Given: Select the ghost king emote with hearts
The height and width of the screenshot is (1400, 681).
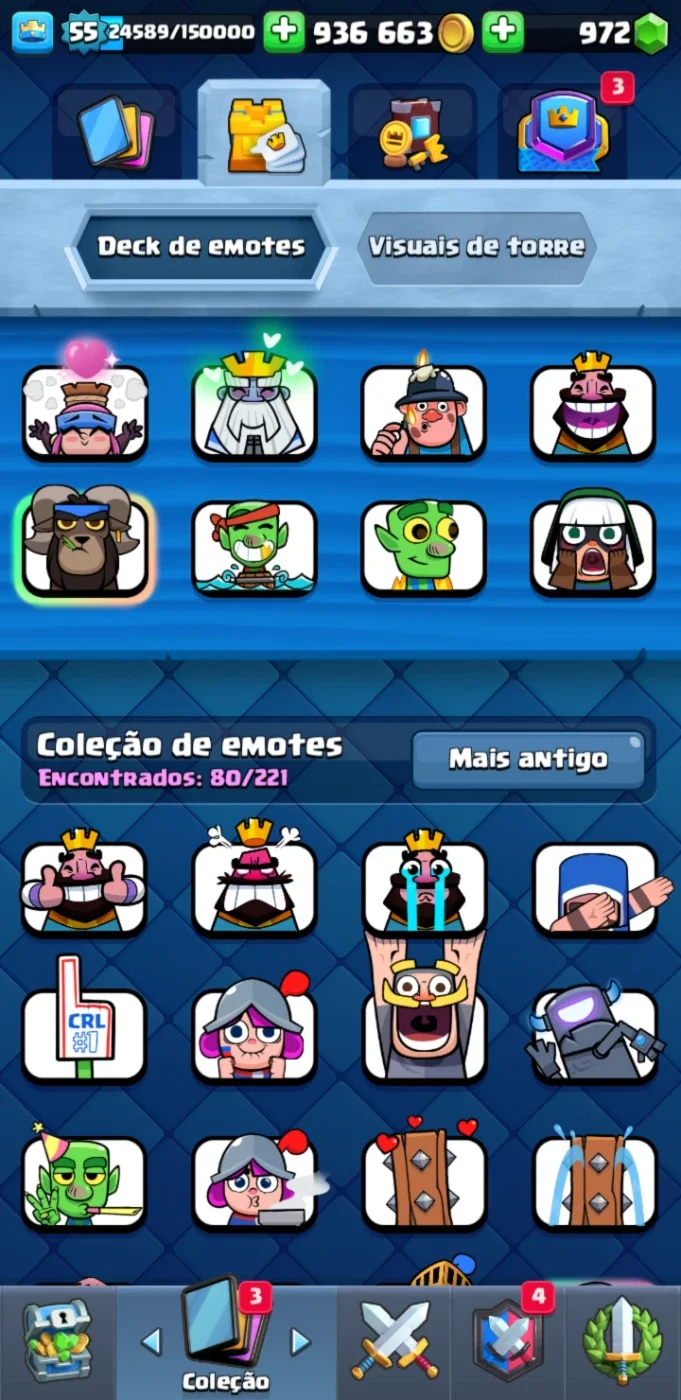Looking at the screenshot, I should (x=255, y=402).
